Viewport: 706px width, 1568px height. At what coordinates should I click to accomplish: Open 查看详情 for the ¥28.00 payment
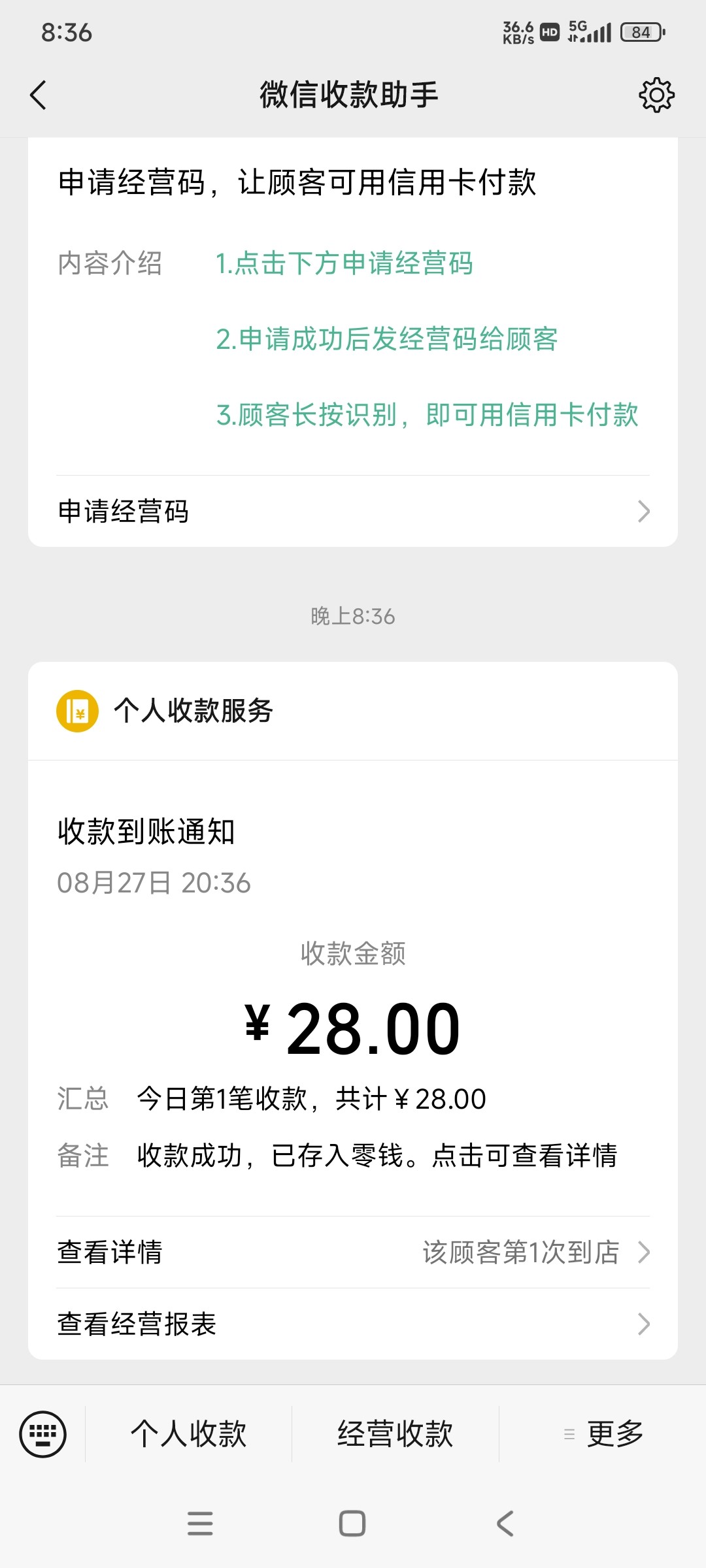coord(353,1252)
